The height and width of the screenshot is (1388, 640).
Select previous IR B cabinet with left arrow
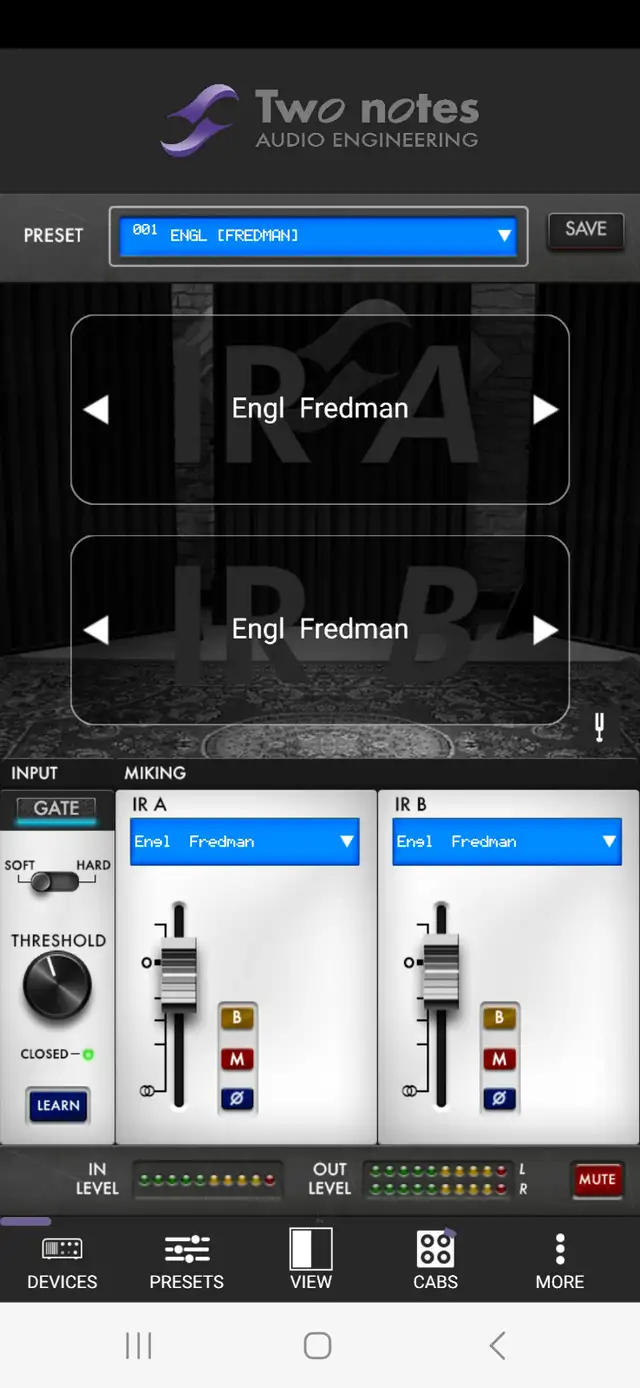[x=96, y=630]
